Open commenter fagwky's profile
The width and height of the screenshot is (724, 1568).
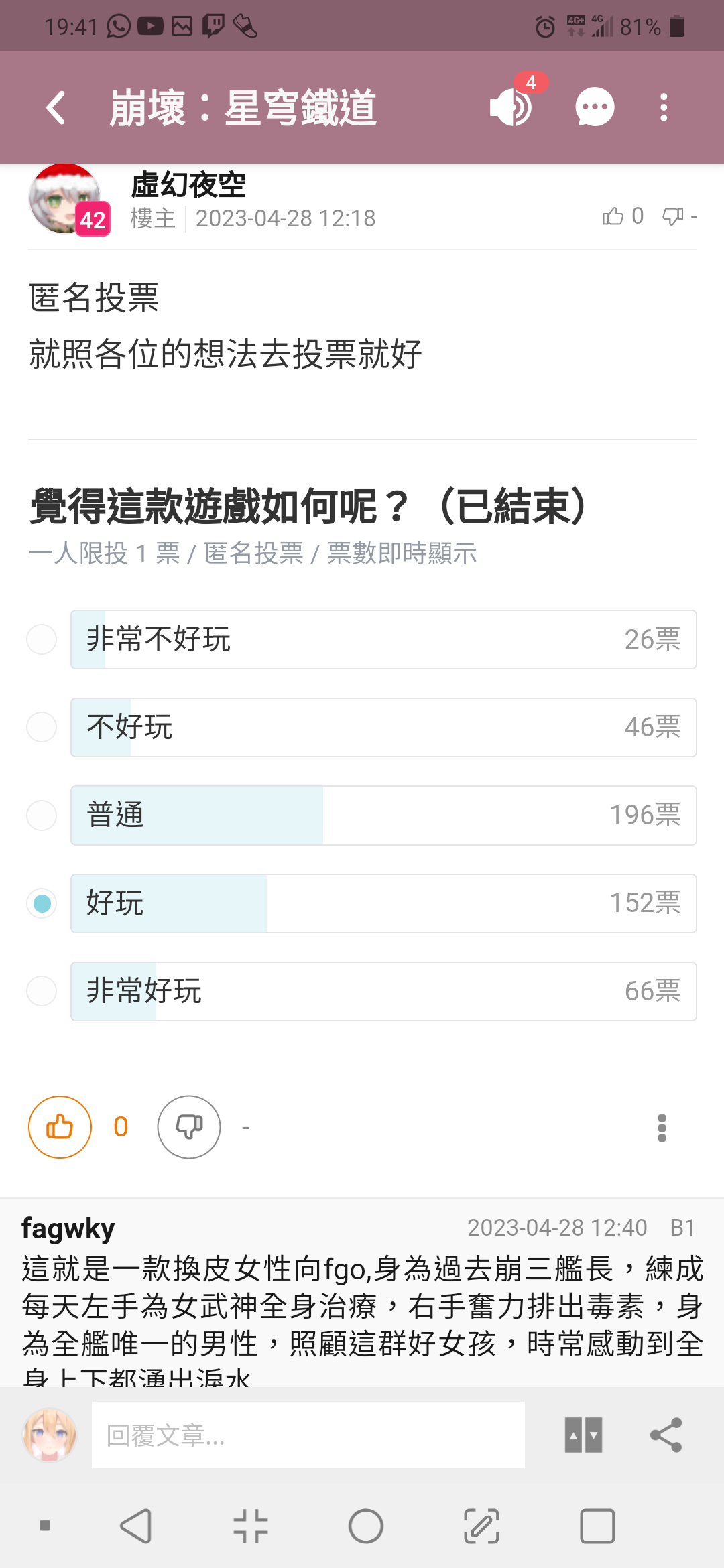click(68, 1228)
